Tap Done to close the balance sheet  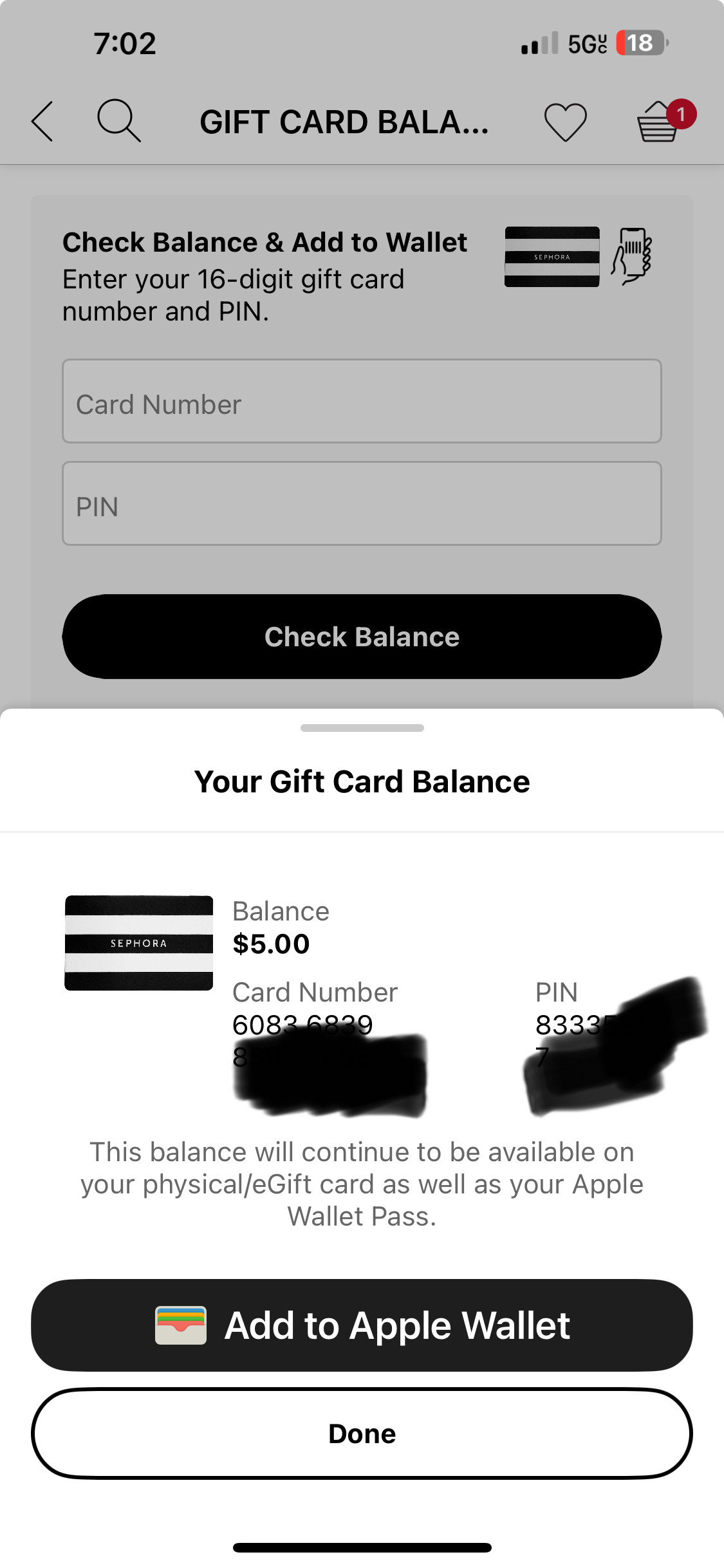click(362, 1433)
